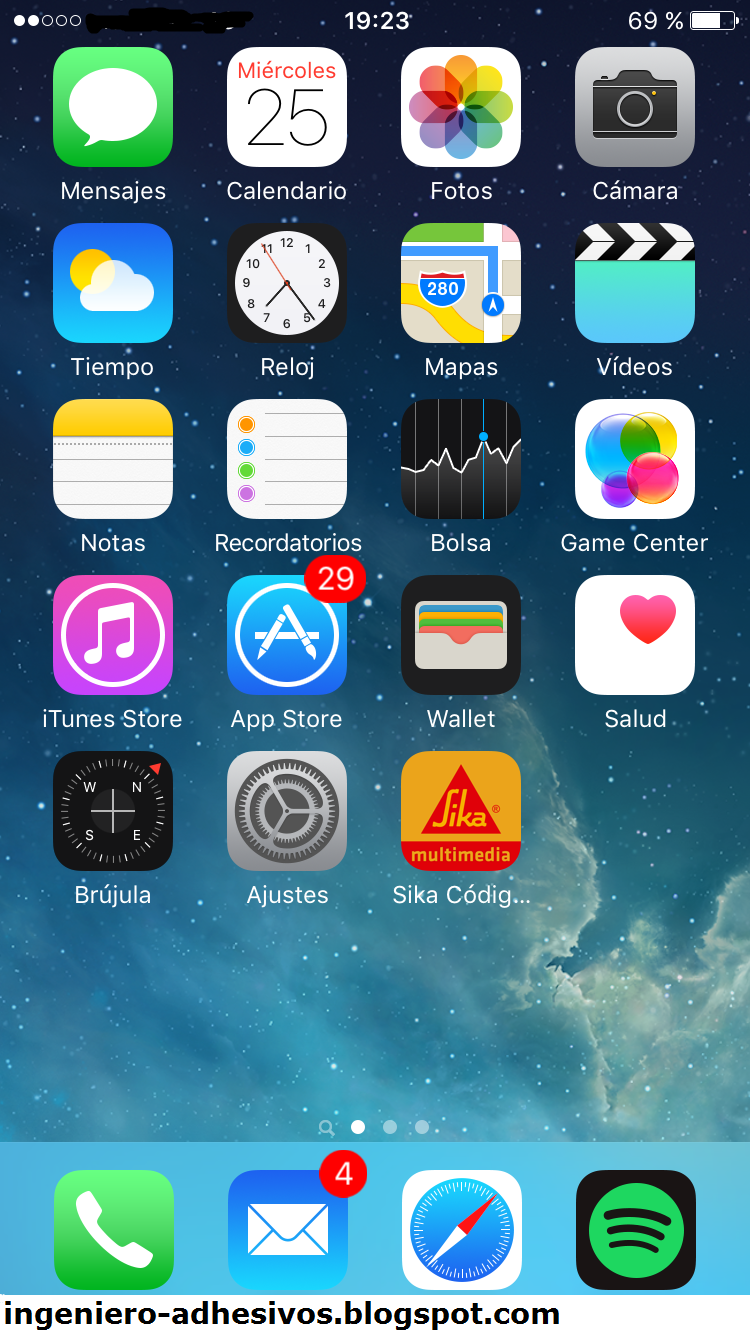Launch the Sika multimedia app
The width and height of the screenshot is (750, 1334).
tap(461, 811)
